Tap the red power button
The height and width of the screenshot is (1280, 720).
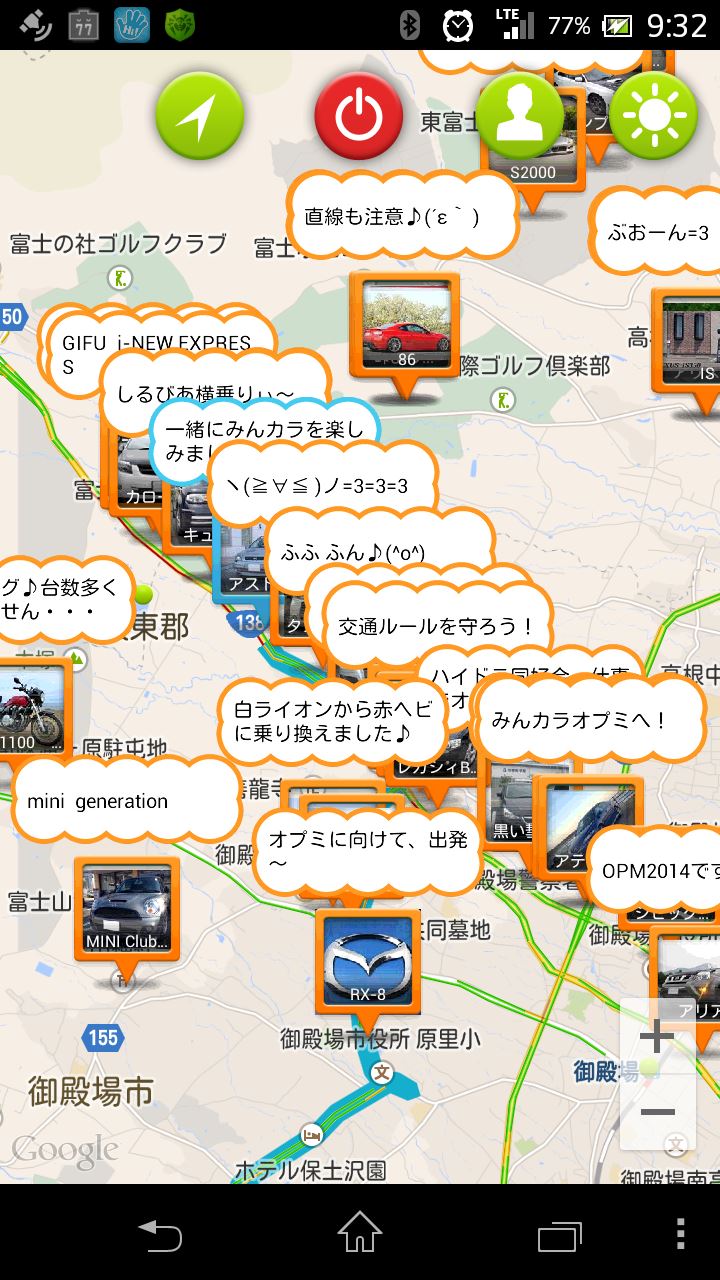click(x=359, y=117)
